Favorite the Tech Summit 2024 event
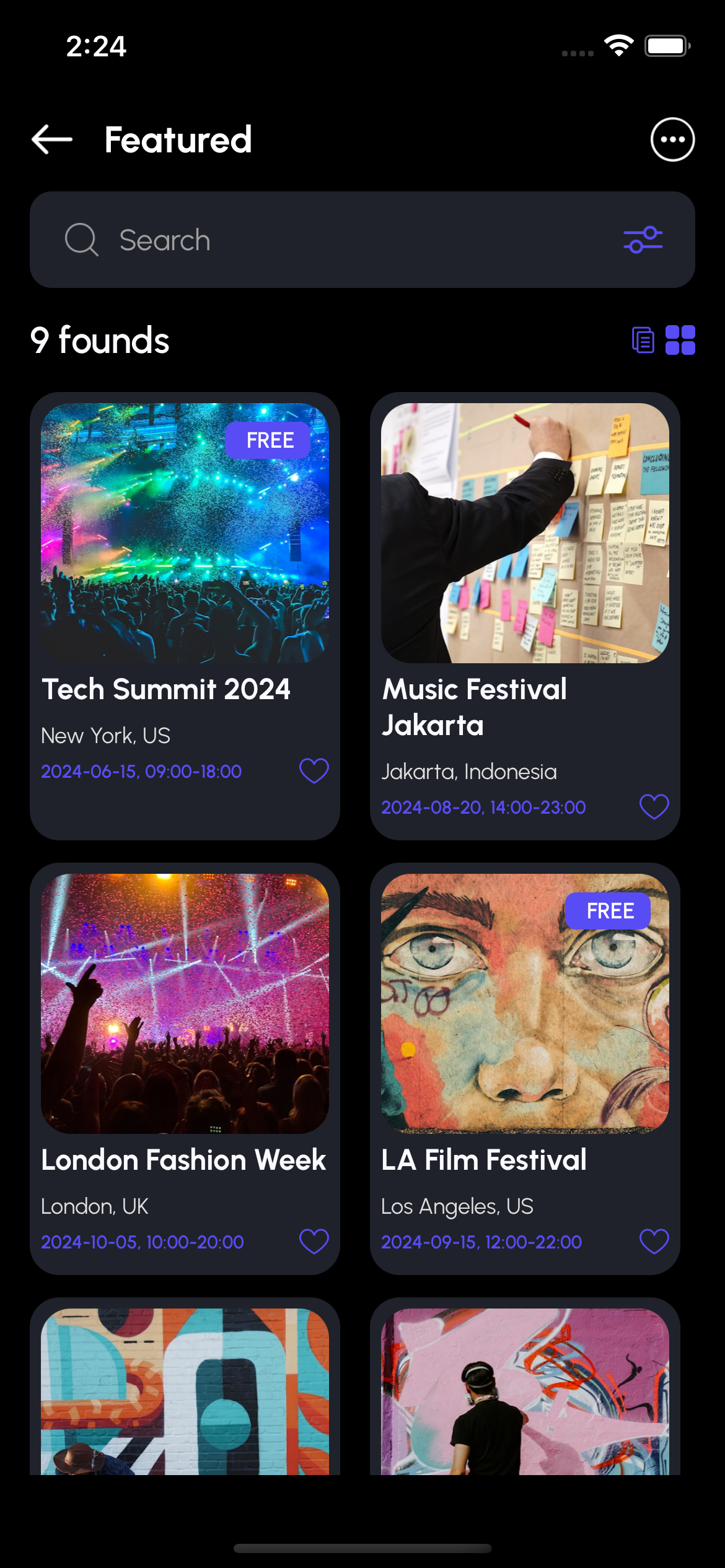 [314, 771]
